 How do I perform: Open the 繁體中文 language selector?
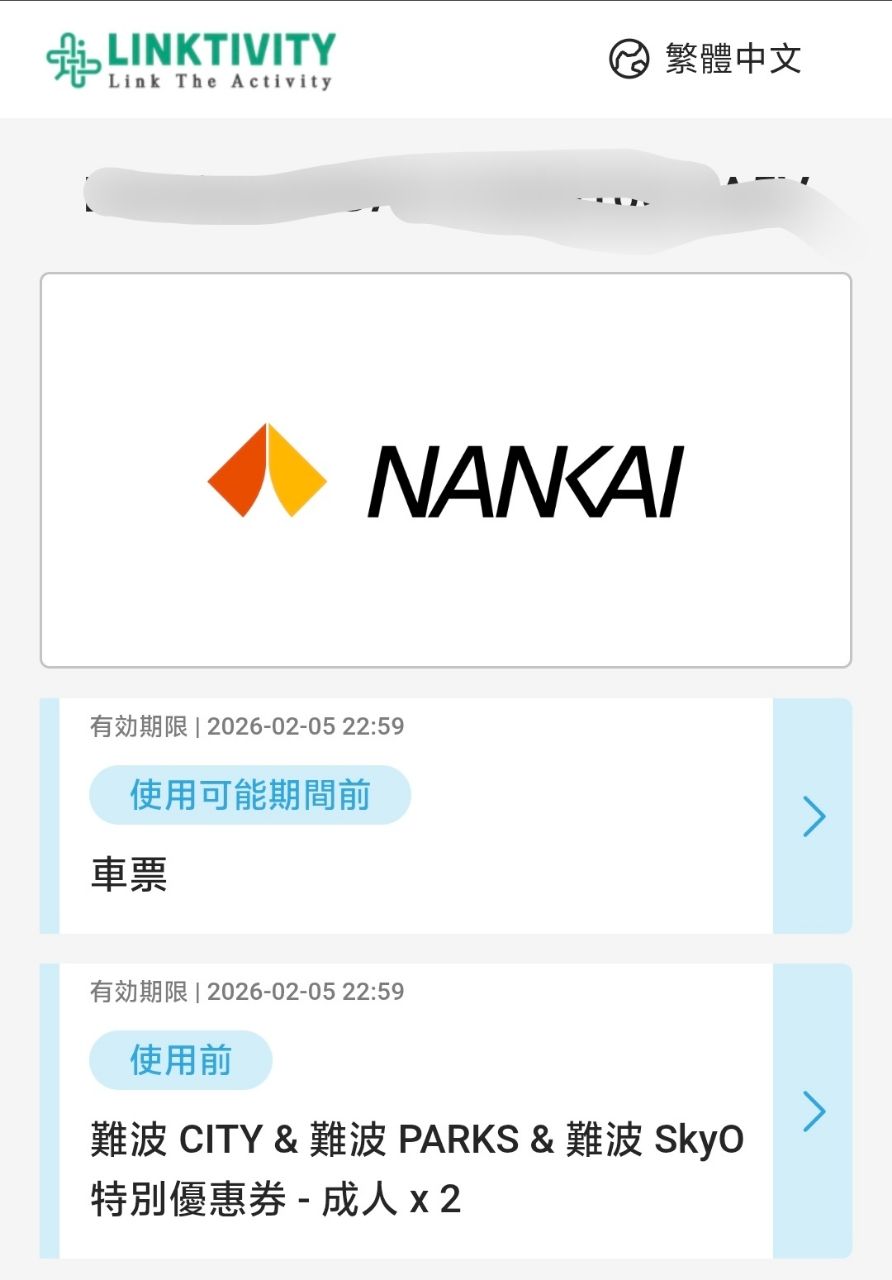(706, 58)
